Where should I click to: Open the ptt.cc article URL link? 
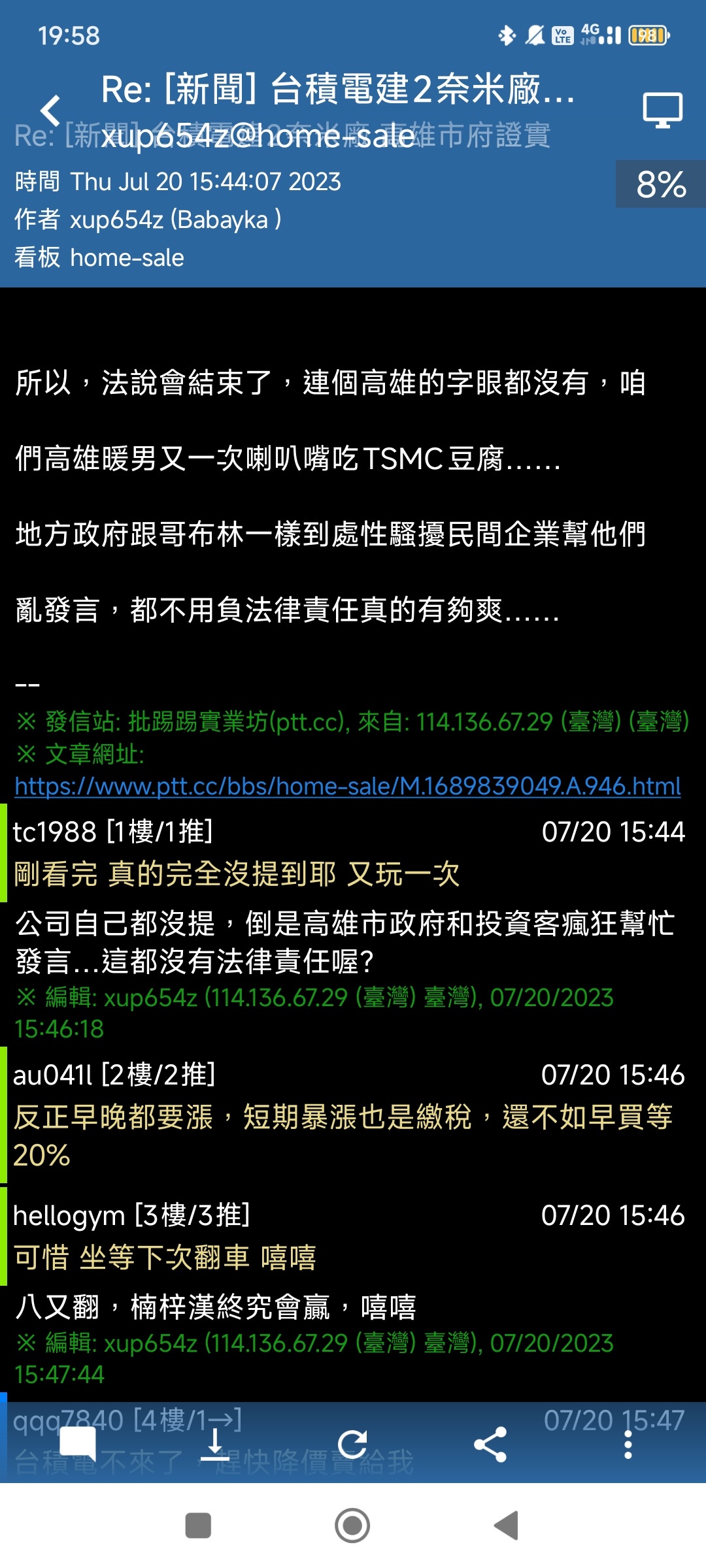click(x=347, y=786)
